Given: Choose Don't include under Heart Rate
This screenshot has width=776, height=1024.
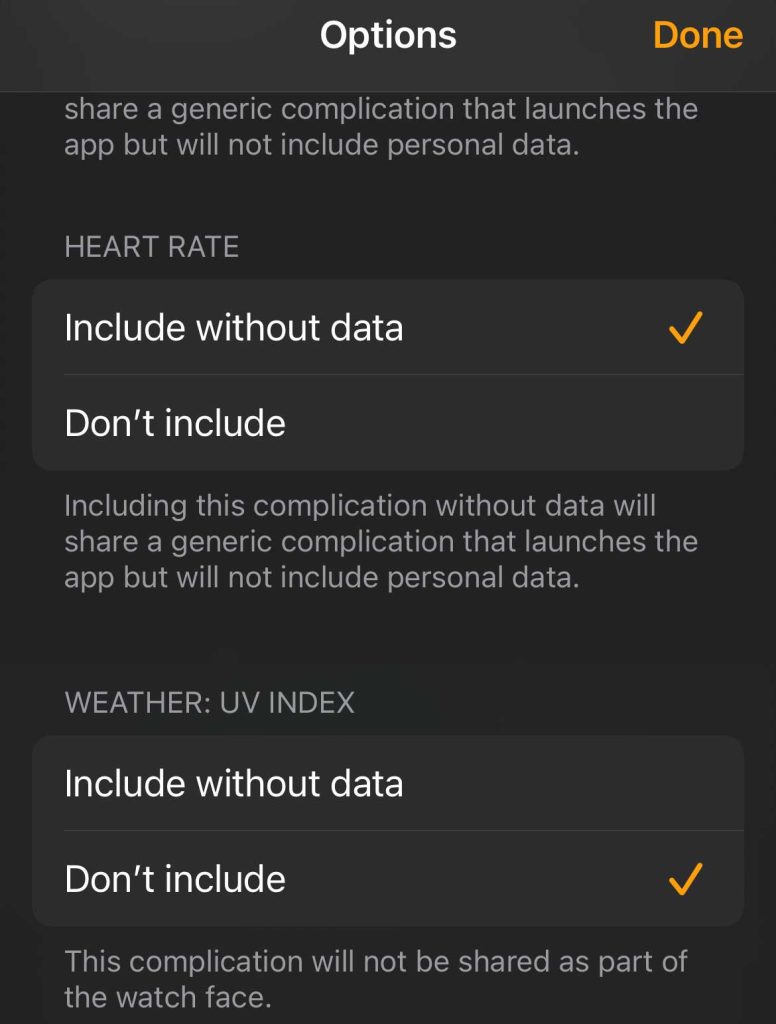Looking at the screenshot, I should click(387, 424).
